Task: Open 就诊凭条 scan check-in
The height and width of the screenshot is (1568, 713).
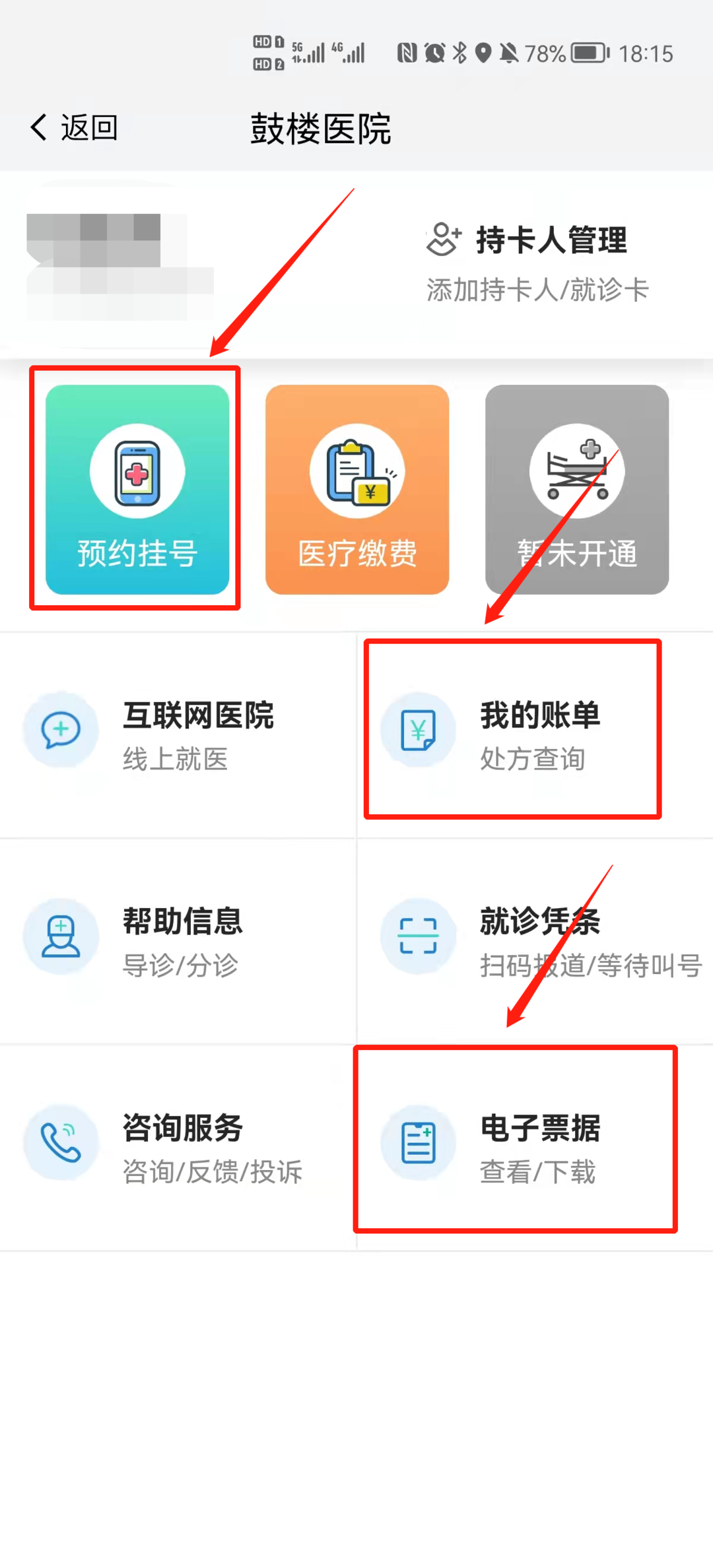Action: tap(535, 941)
